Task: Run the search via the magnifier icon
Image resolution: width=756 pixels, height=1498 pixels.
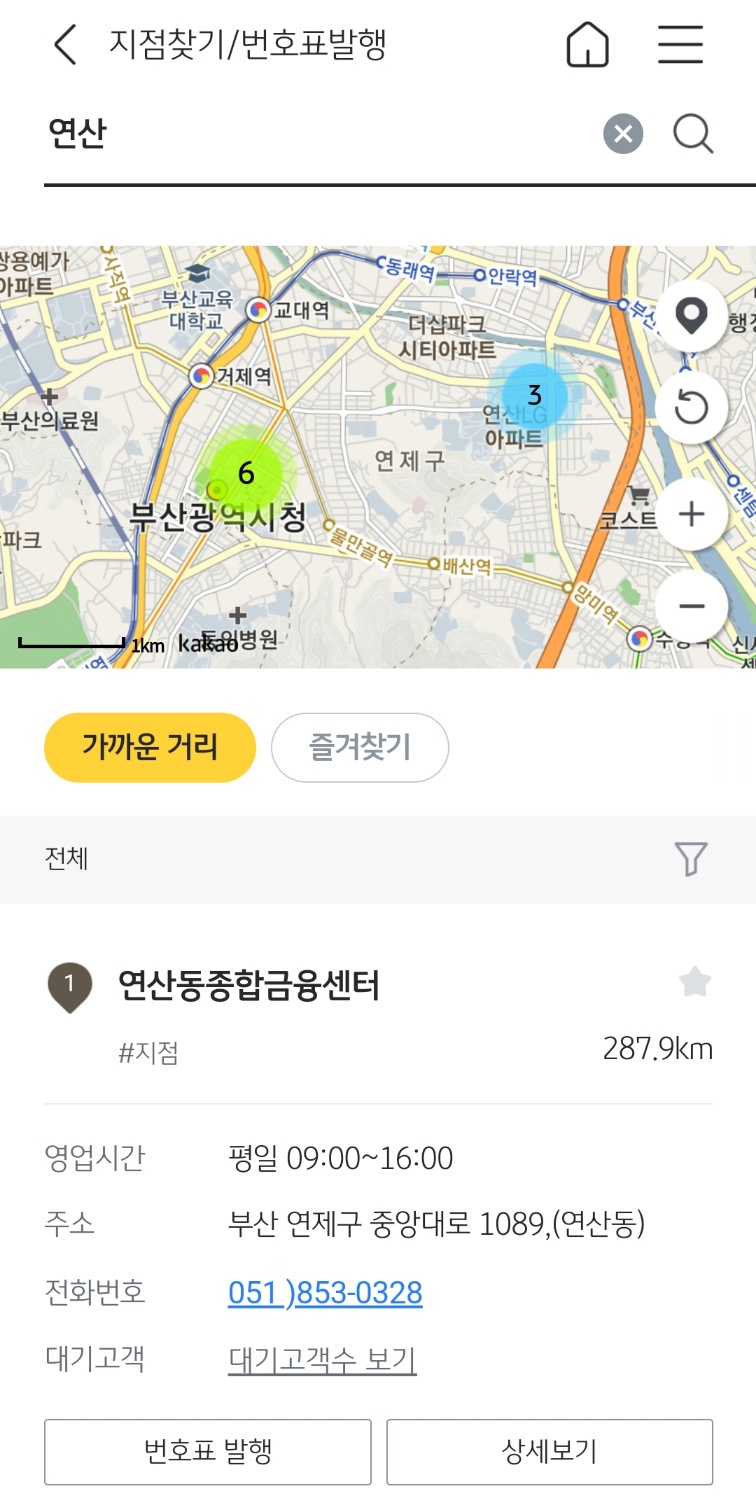Action: (x=693, y=134)
